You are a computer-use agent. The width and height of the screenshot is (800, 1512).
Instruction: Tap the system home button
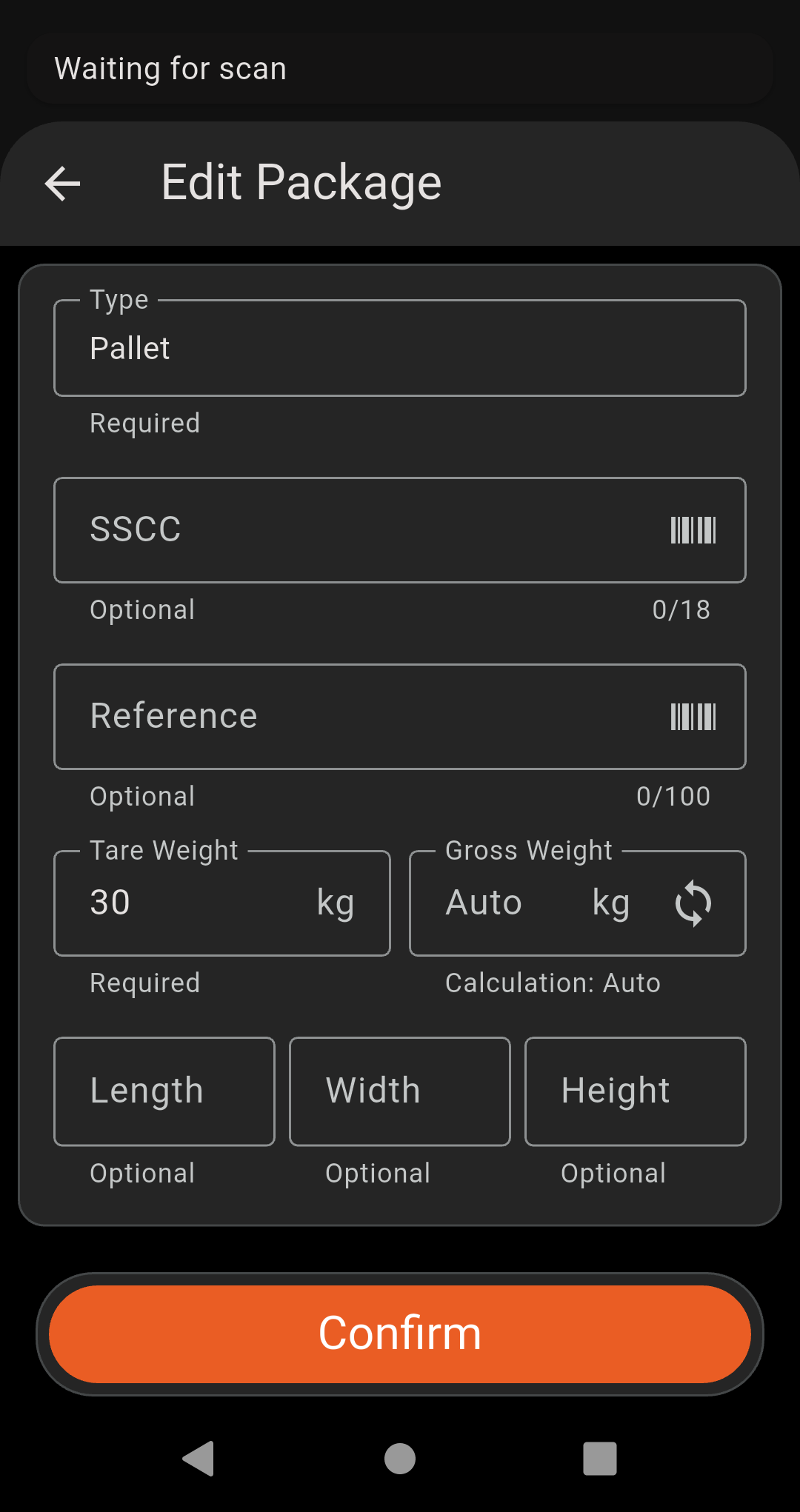tap(400, 1459)
